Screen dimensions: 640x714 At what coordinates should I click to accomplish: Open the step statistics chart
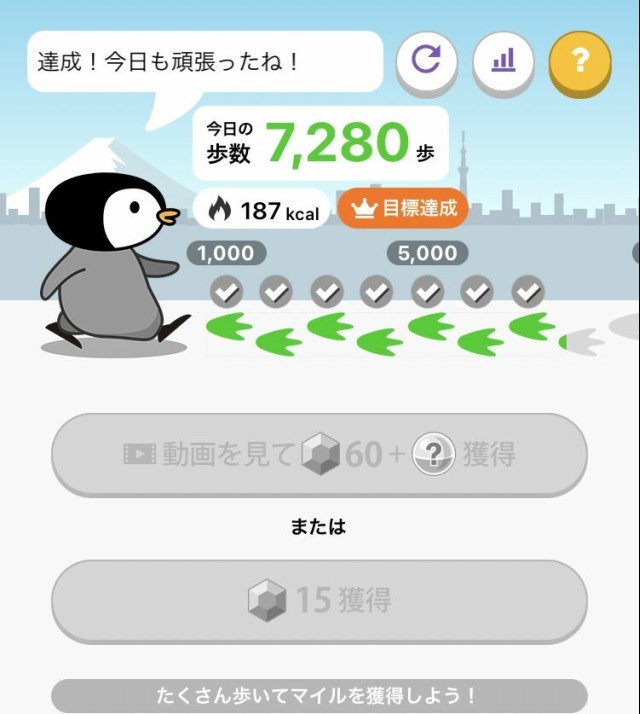click(503, 60)
